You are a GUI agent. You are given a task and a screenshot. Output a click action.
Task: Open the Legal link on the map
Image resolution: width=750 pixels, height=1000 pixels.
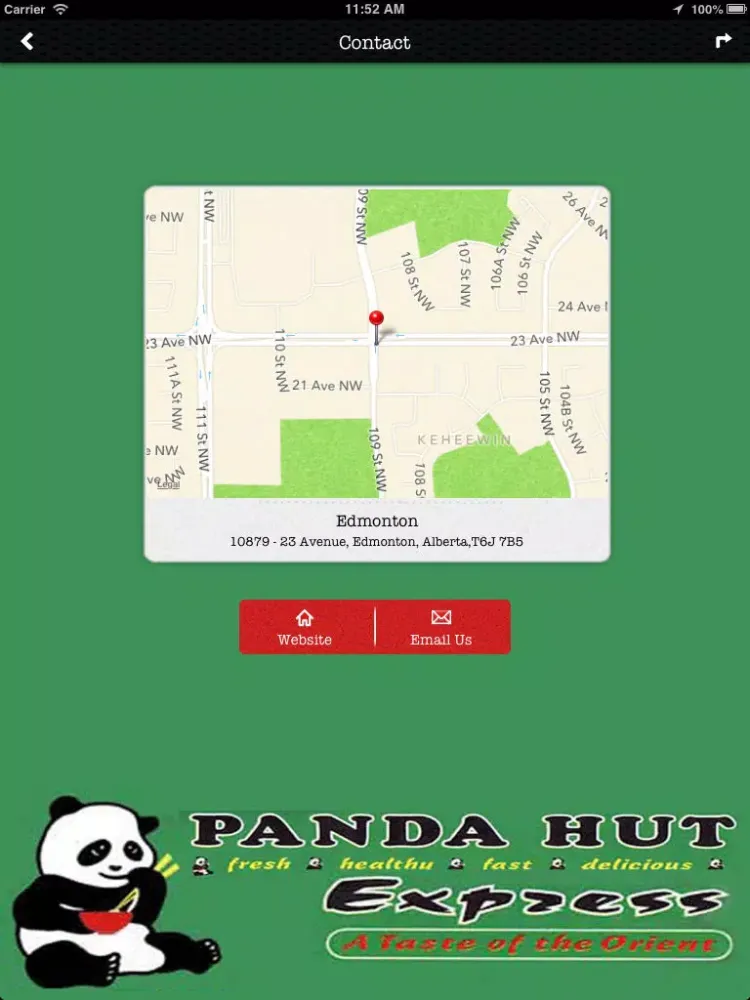point(169,485)
